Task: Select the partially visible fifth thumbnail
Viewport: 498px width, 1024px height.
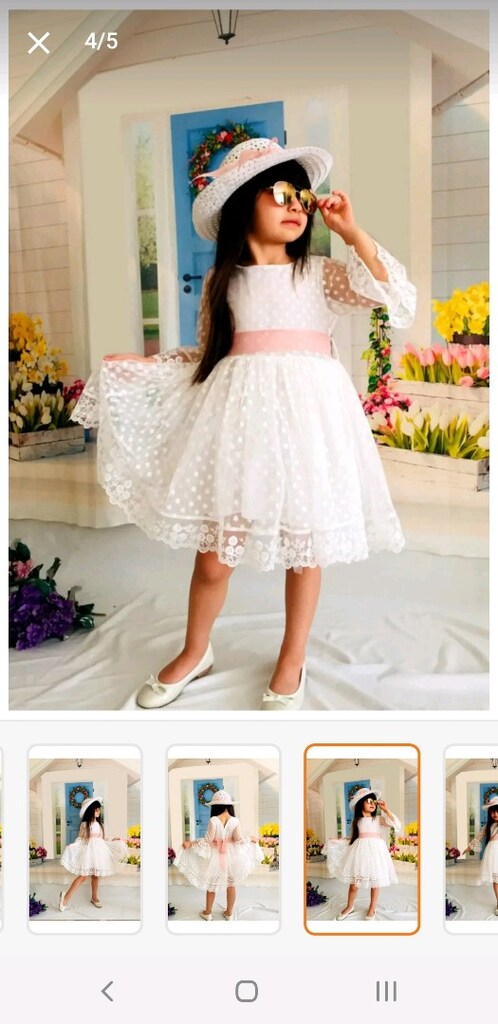Action: pyautogui.click(x=471, y=839)
